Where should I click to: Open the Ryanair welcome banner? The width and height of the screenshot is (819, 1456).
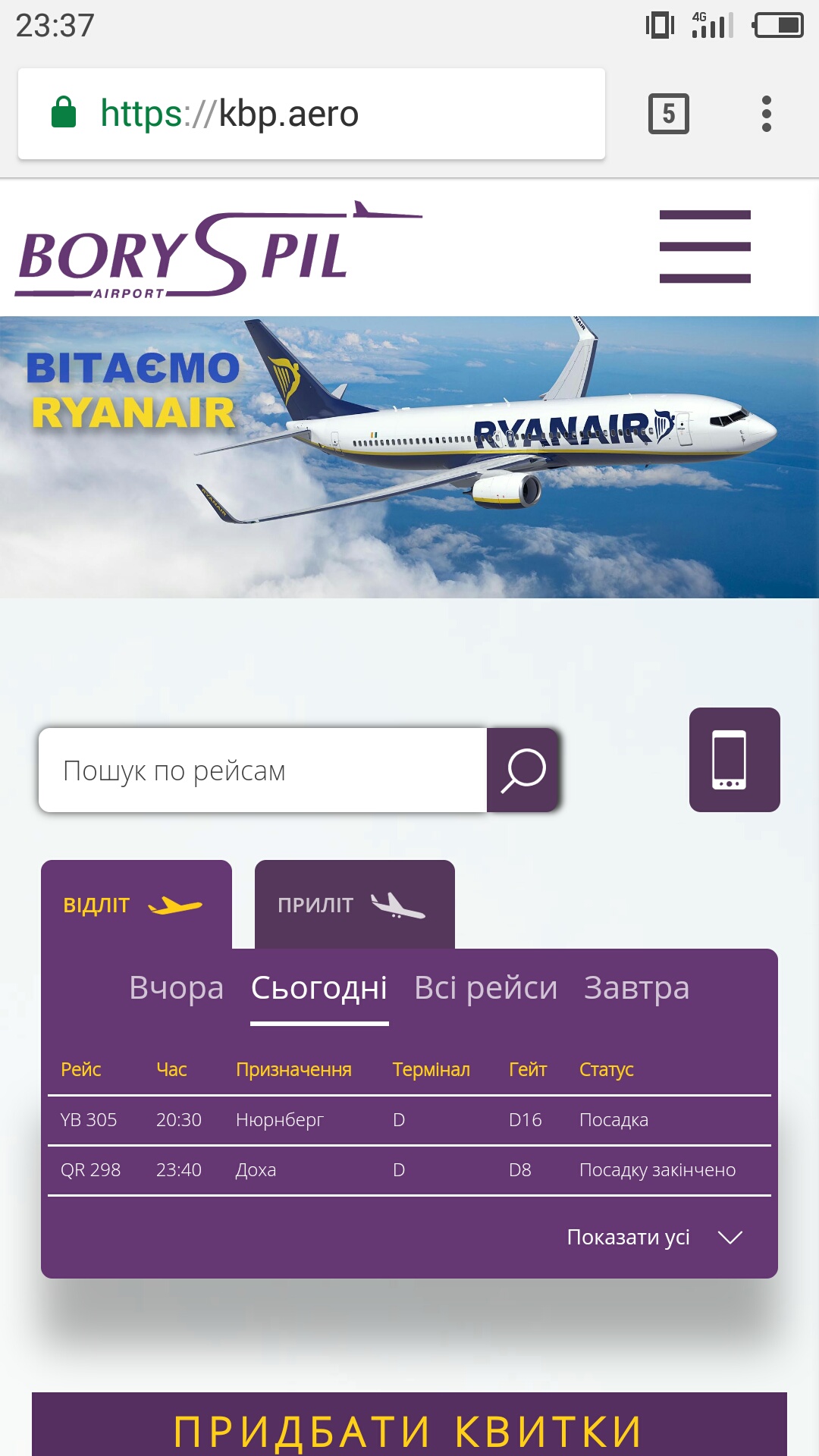pyautogui.click(x=409, y=457)
